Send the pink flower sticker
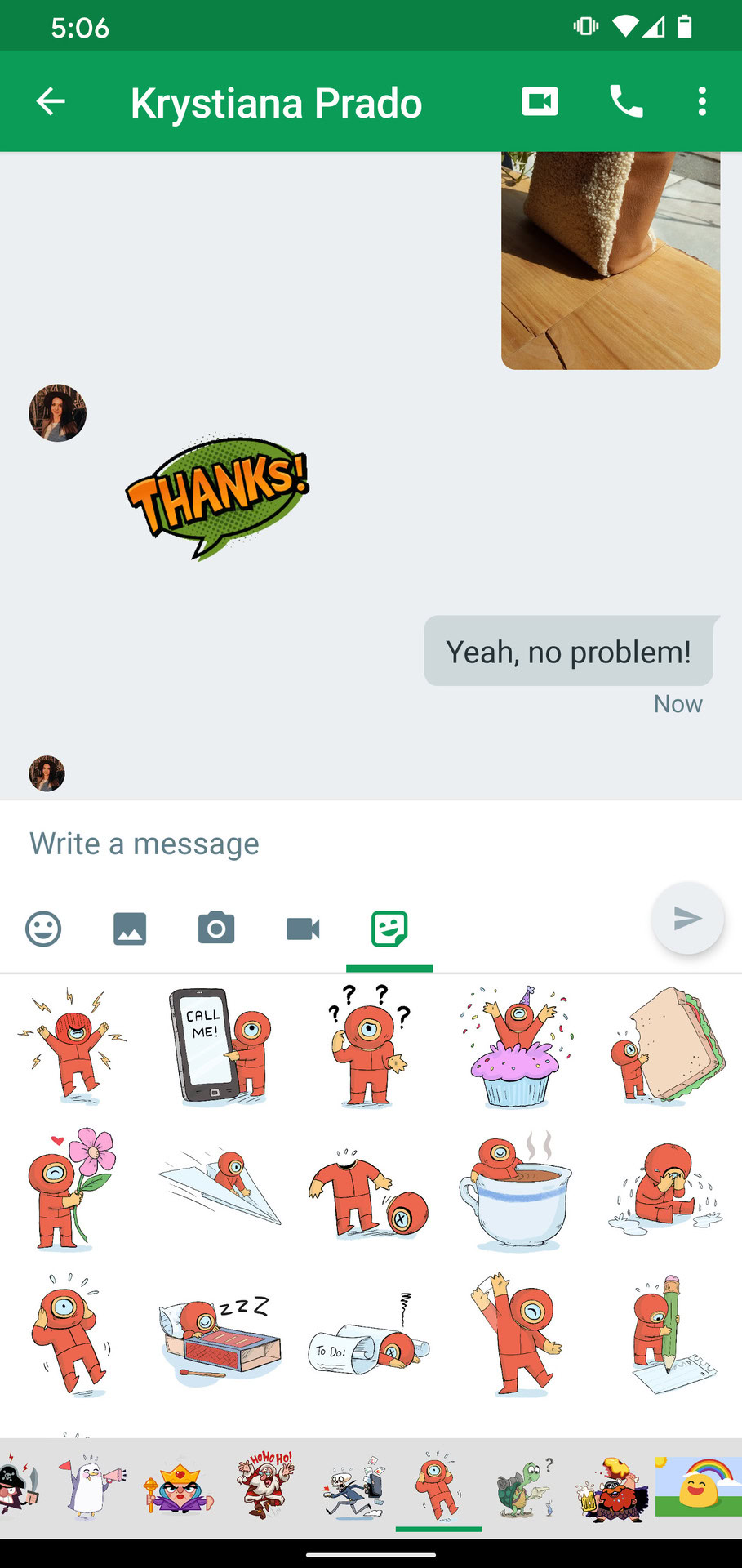The height and width of the screenshot is (1568, 742). 71,1188
